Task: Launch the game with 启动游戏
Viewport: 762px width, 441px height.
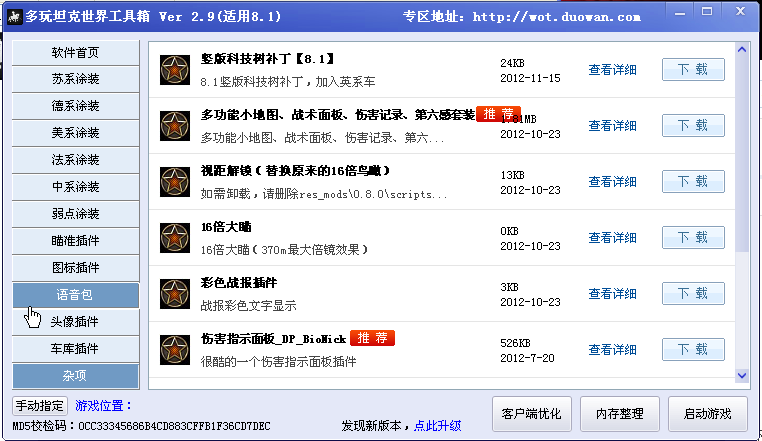Action: (x=707, y=413)
